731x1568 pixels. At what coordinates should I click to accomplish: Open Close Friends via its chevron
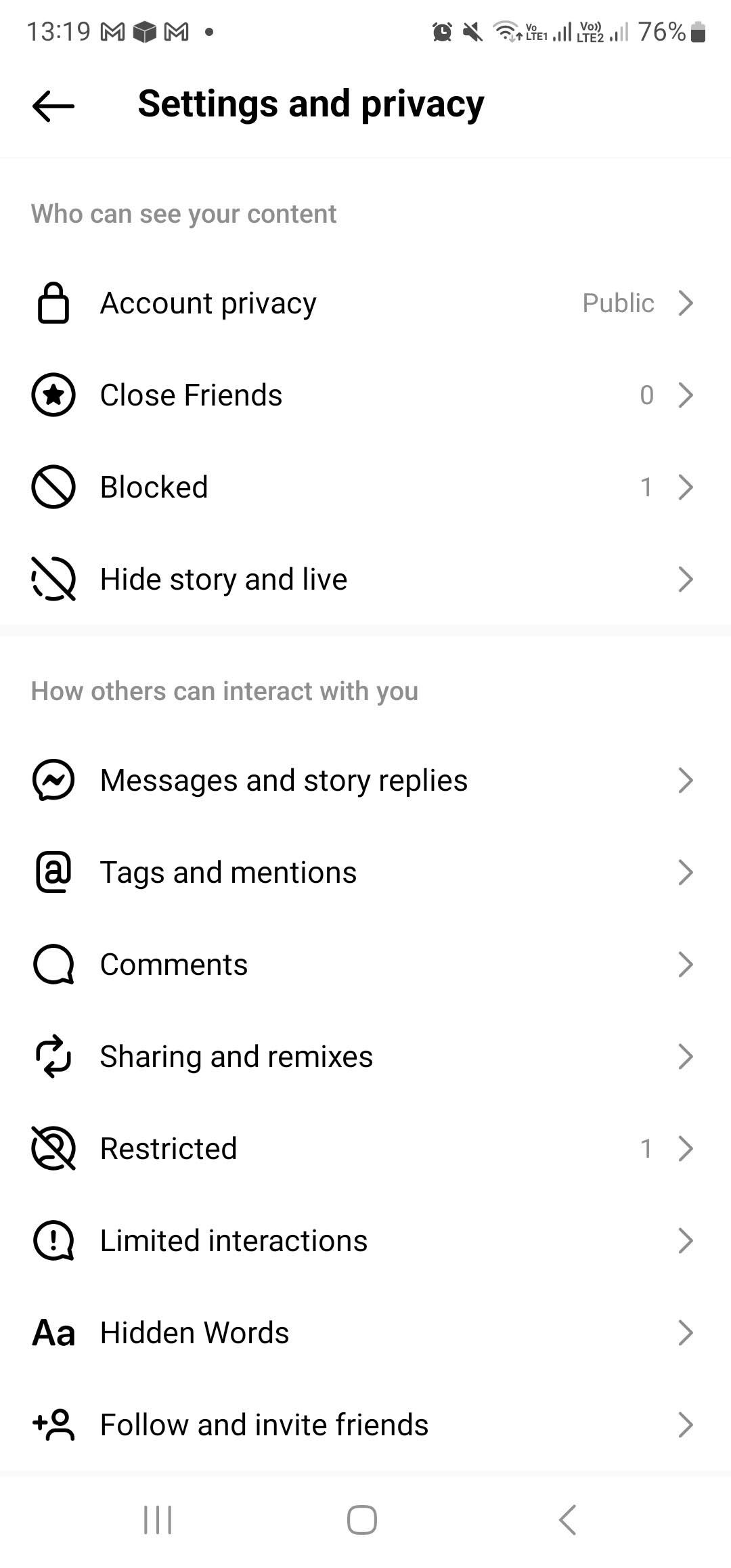(686, 395)
